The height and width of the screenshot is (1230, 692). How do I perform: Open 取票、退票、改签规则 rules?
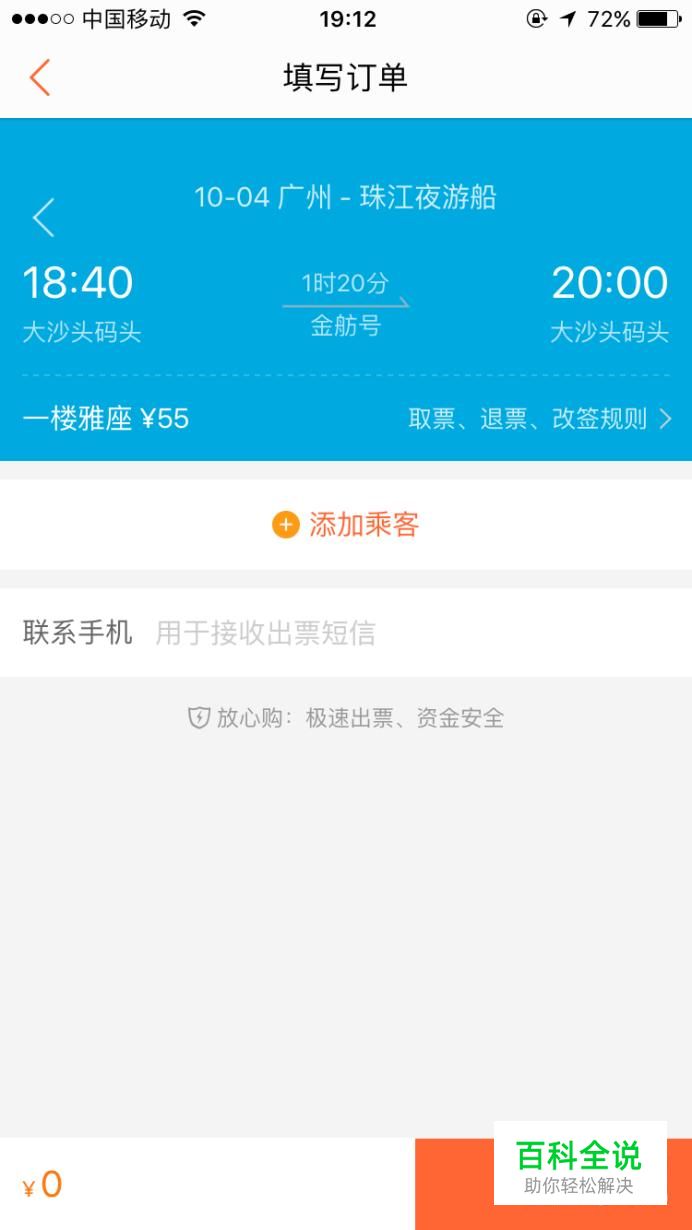tap(540, 419)
